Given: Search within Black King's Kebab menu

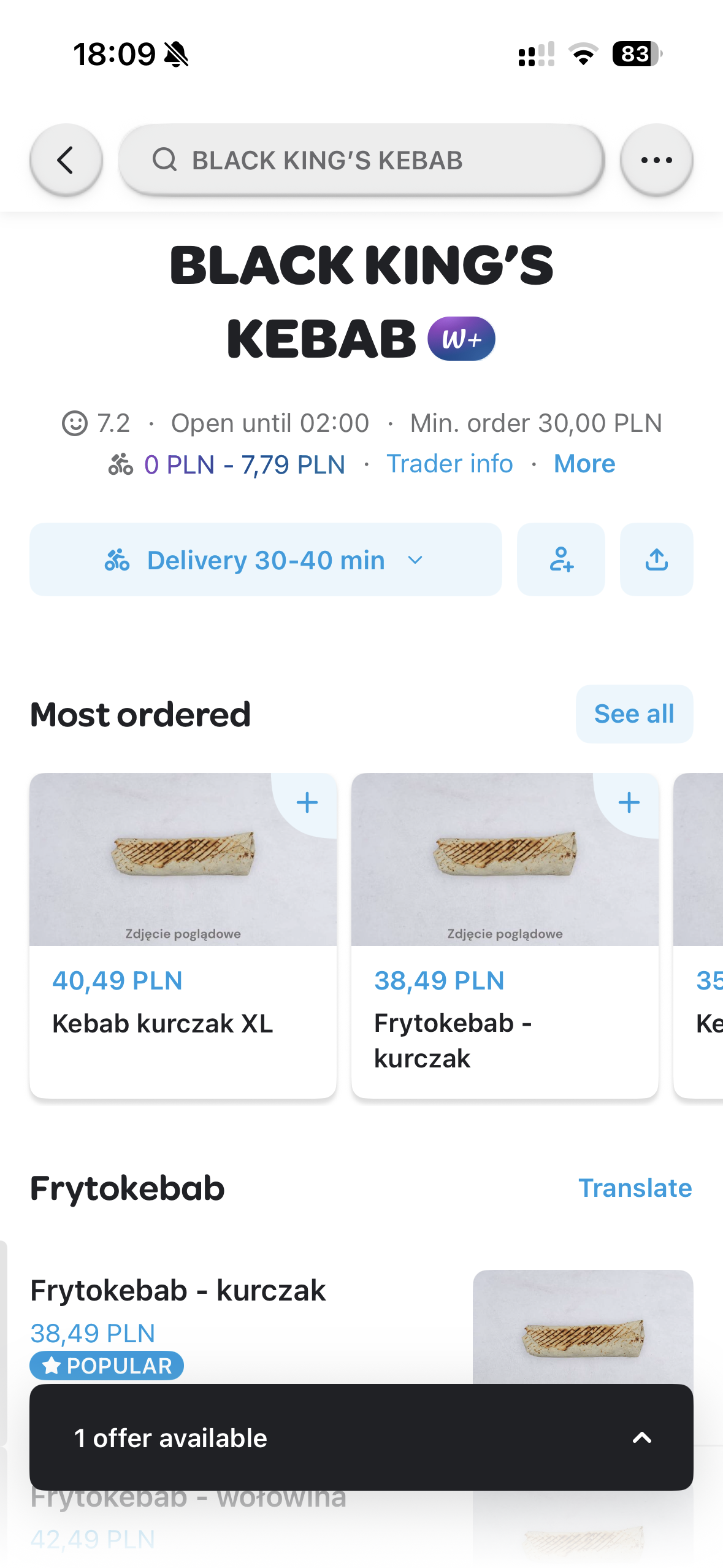Looking at the screenshot, I should (361, 160).
